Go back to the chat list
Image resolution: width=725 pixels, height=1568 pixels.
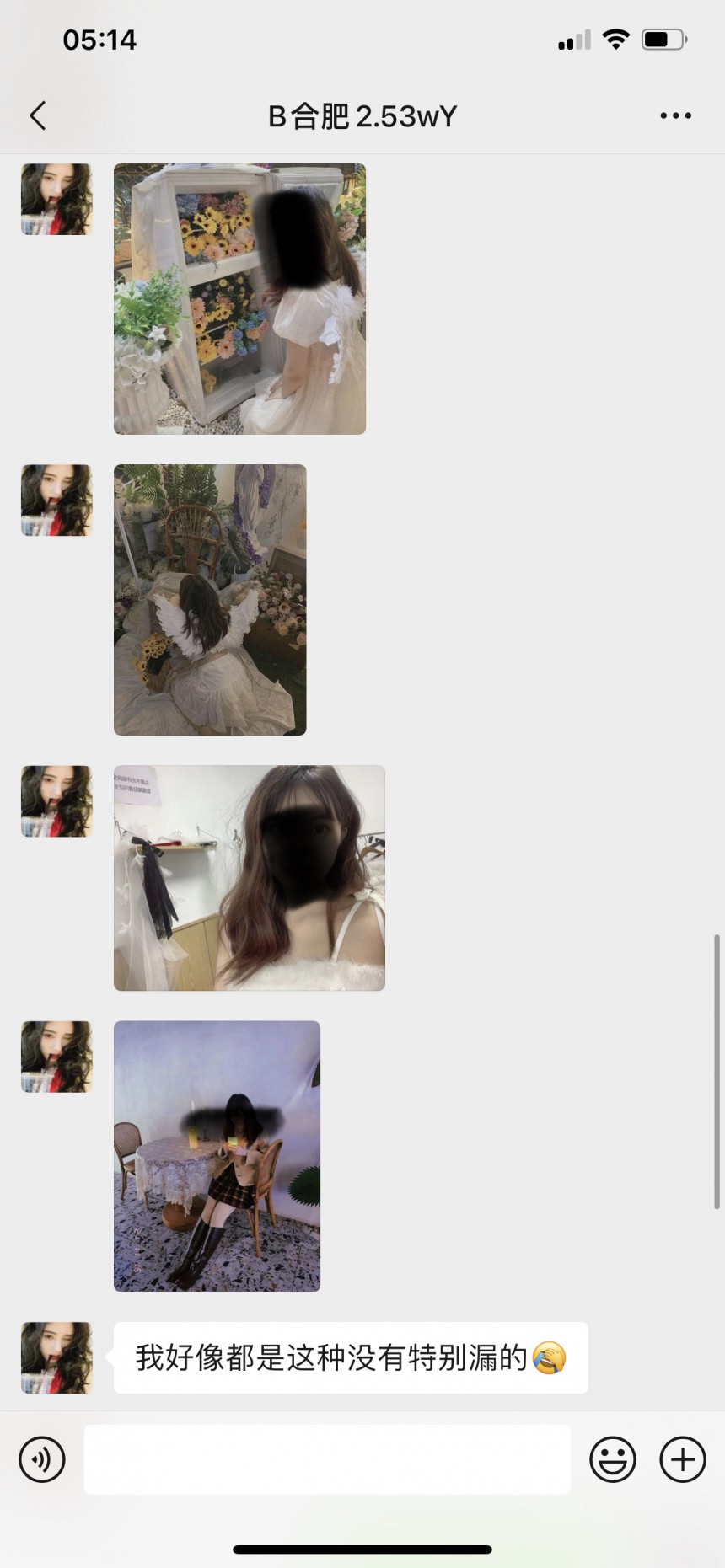tap(38, 115)
